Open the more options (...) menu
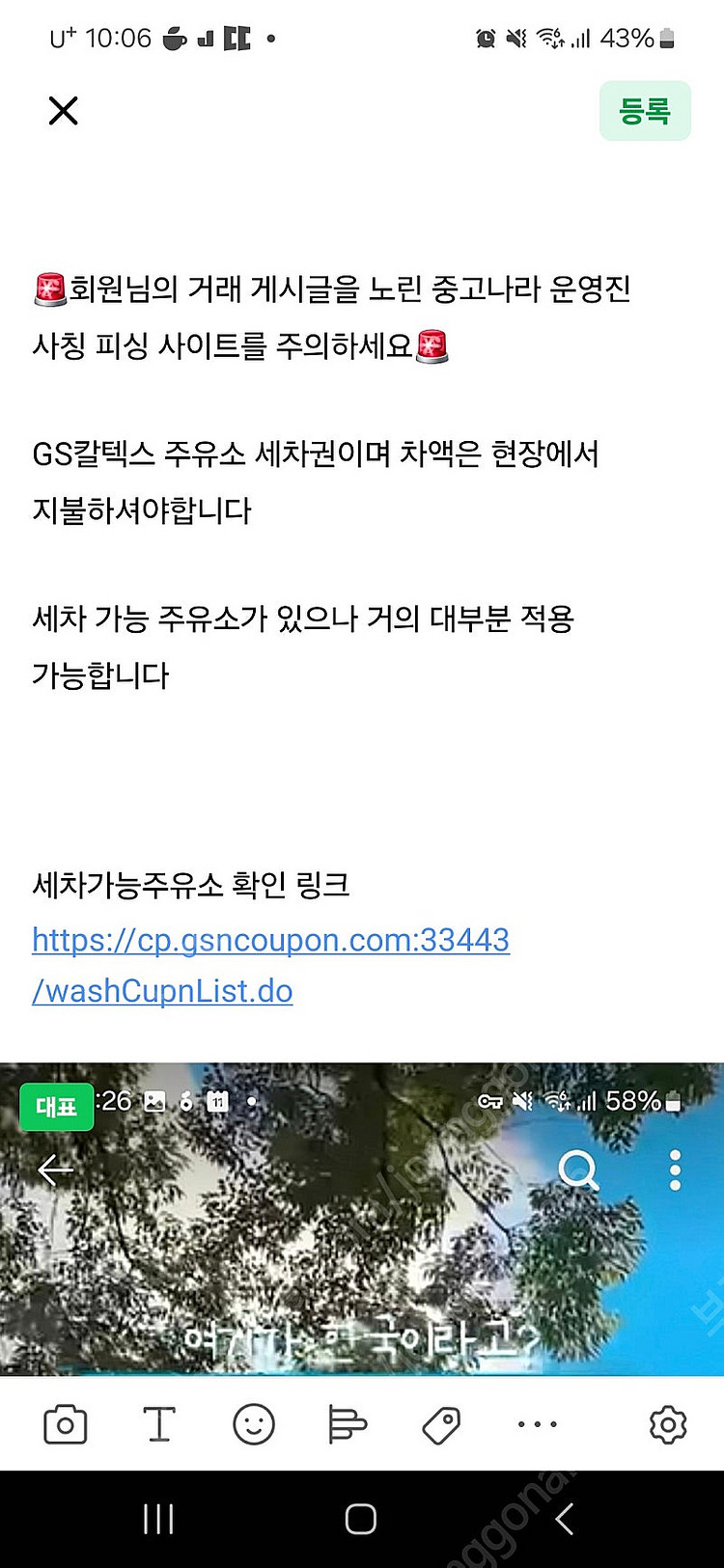The height and width of the screenshot is (1568, 724). tap(536, 1424)
